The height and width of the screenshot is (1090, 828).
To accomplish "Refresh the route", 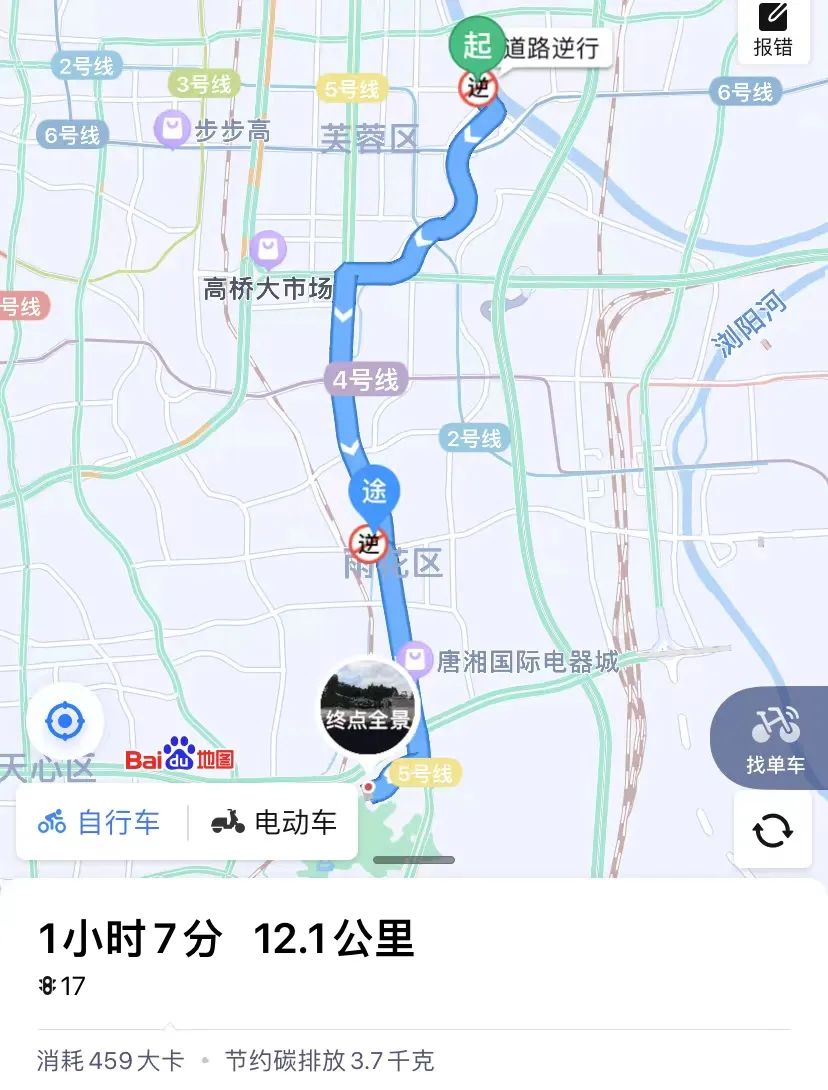I will (x=773, y=830).
